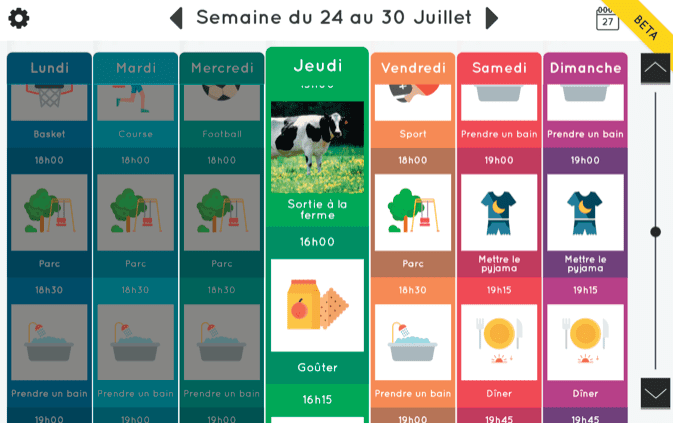Select the Vendredi column
673x427 pixels.
coord(413,68)
